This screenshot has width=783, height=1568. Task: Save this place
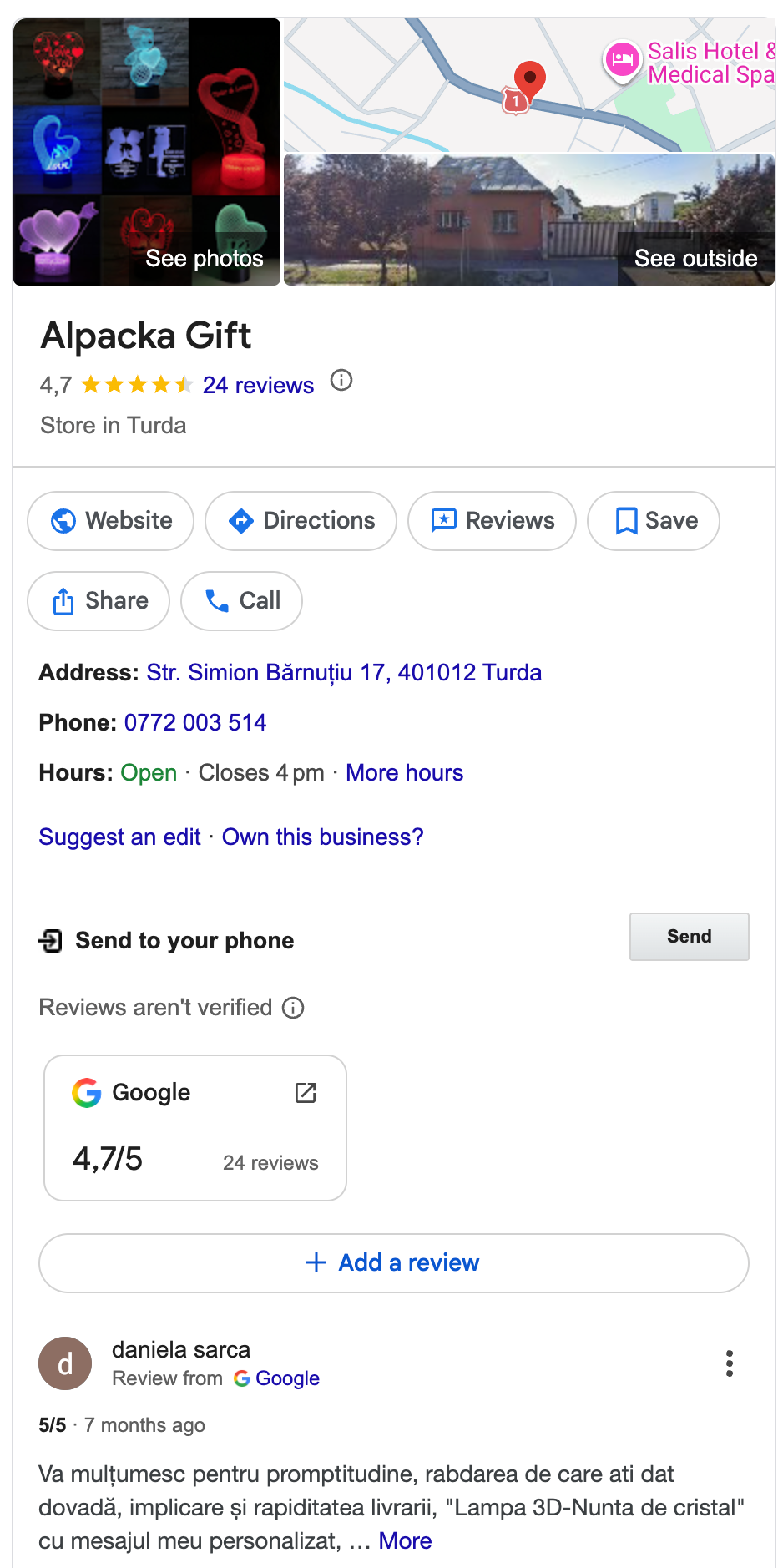tap(654, 521)
